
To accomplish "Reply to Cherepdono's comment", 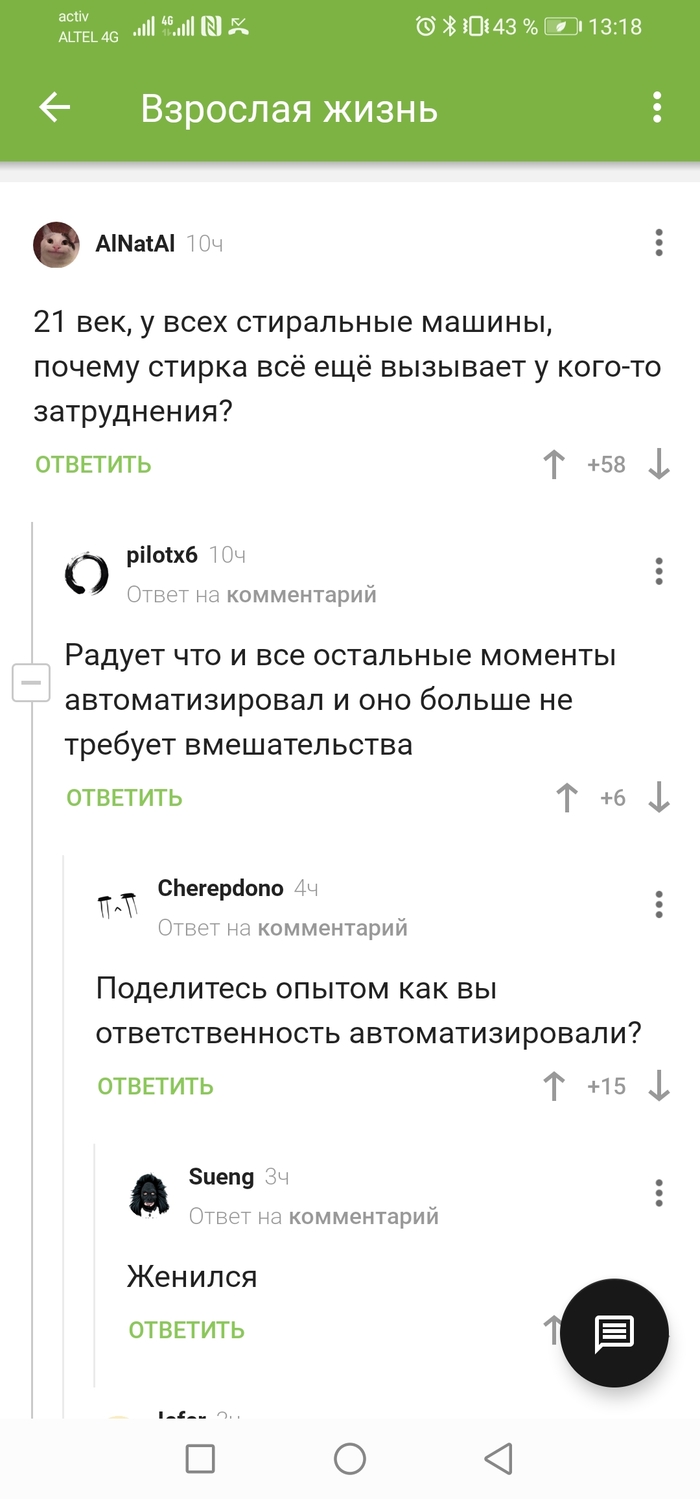I will [x=155, y=1086].
